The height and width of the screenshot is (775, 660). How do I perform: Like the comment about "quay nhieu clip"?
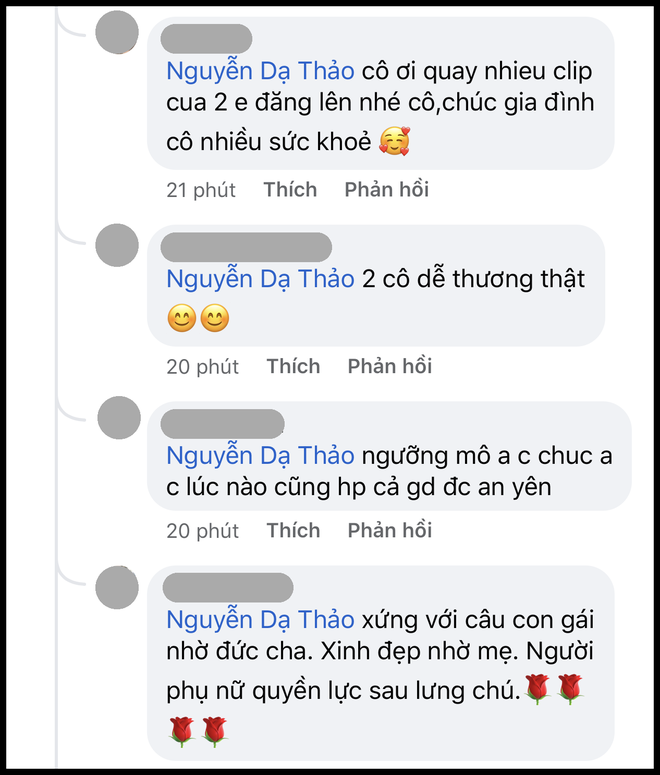[x=290, y=189]
